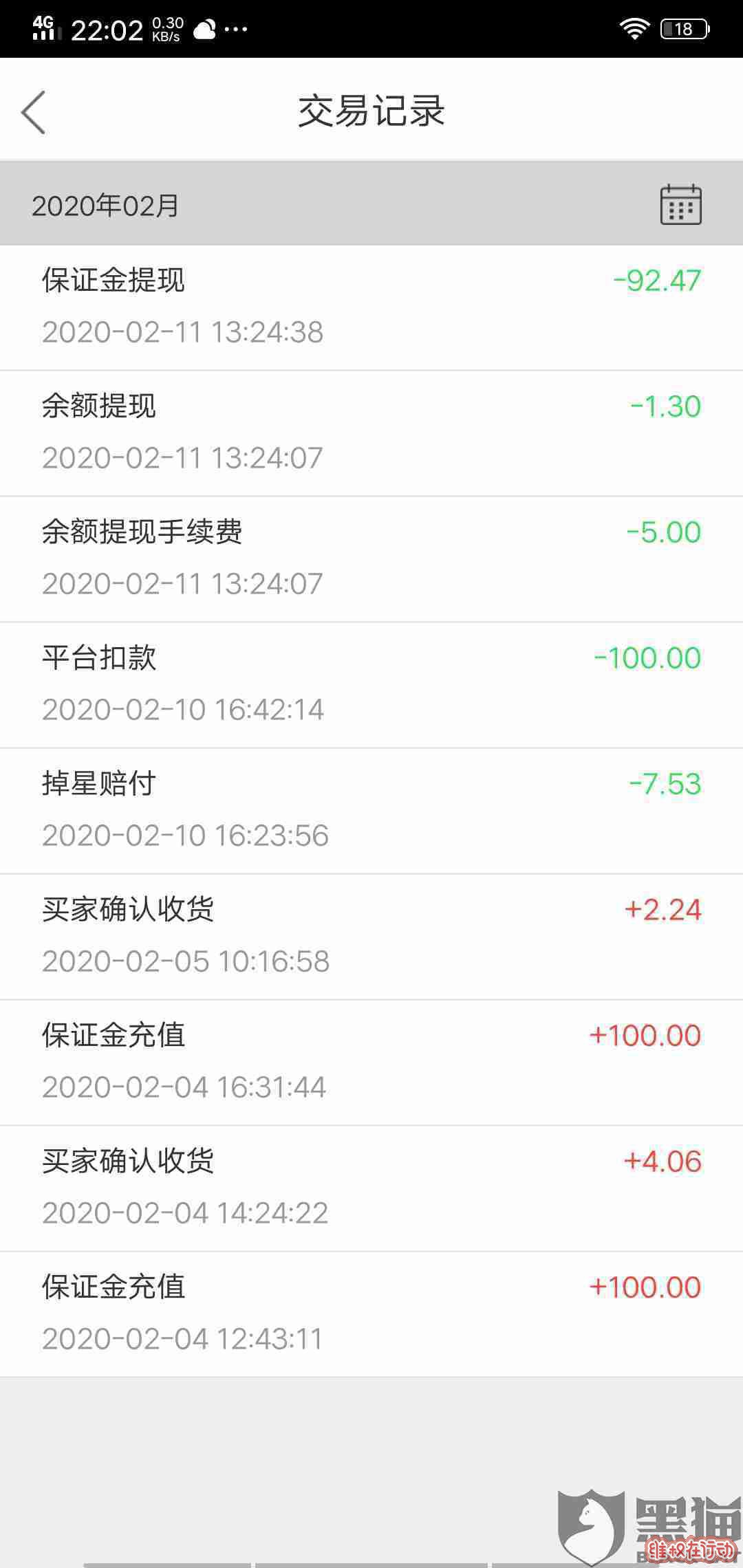View the 余额提现 -1.30 transaction
The height and width of the screenshot is (1568, 743).
pos(371,433)
